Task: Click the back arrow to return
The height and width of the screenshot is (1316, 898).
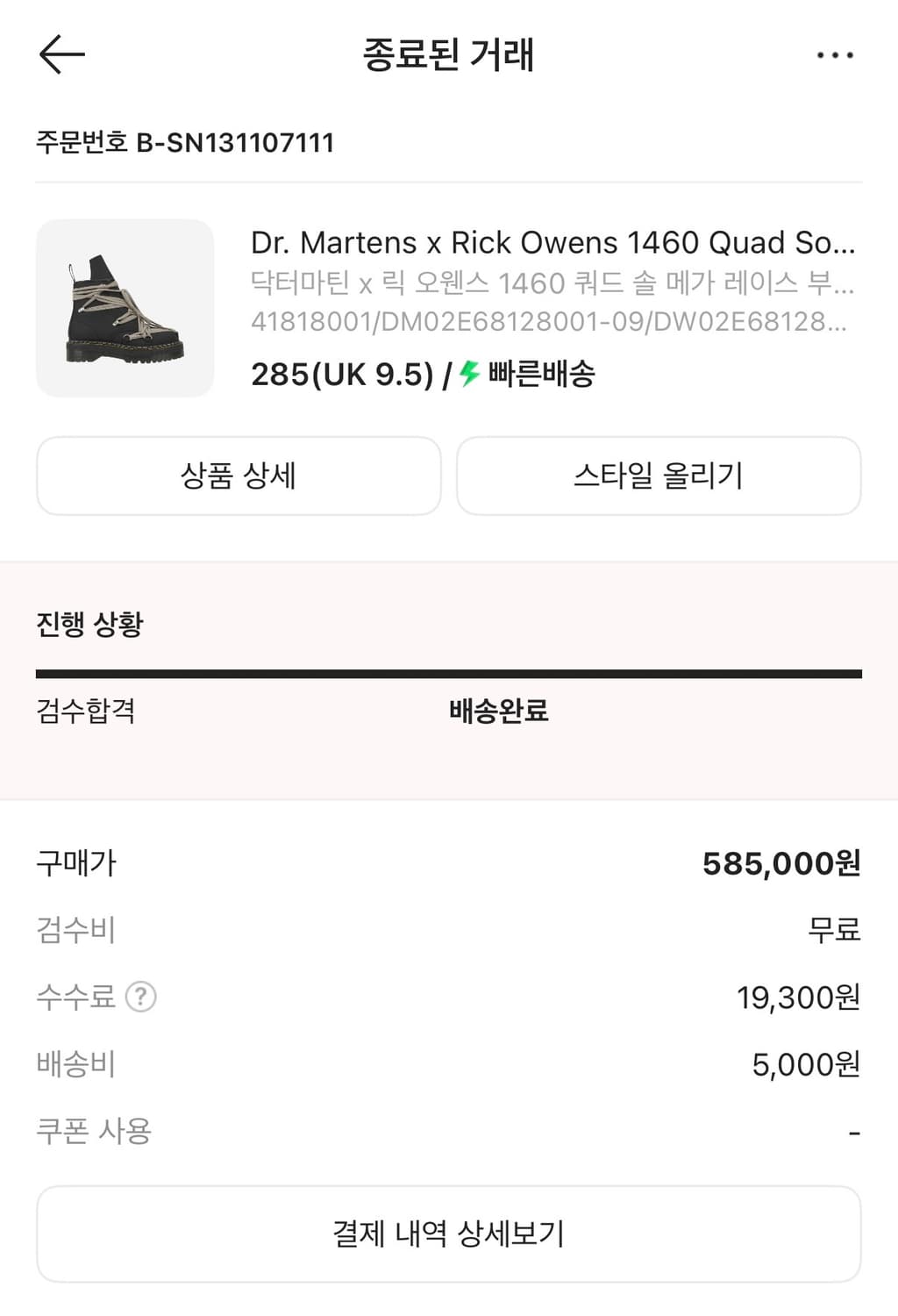Action: click(x=61, y=54)
